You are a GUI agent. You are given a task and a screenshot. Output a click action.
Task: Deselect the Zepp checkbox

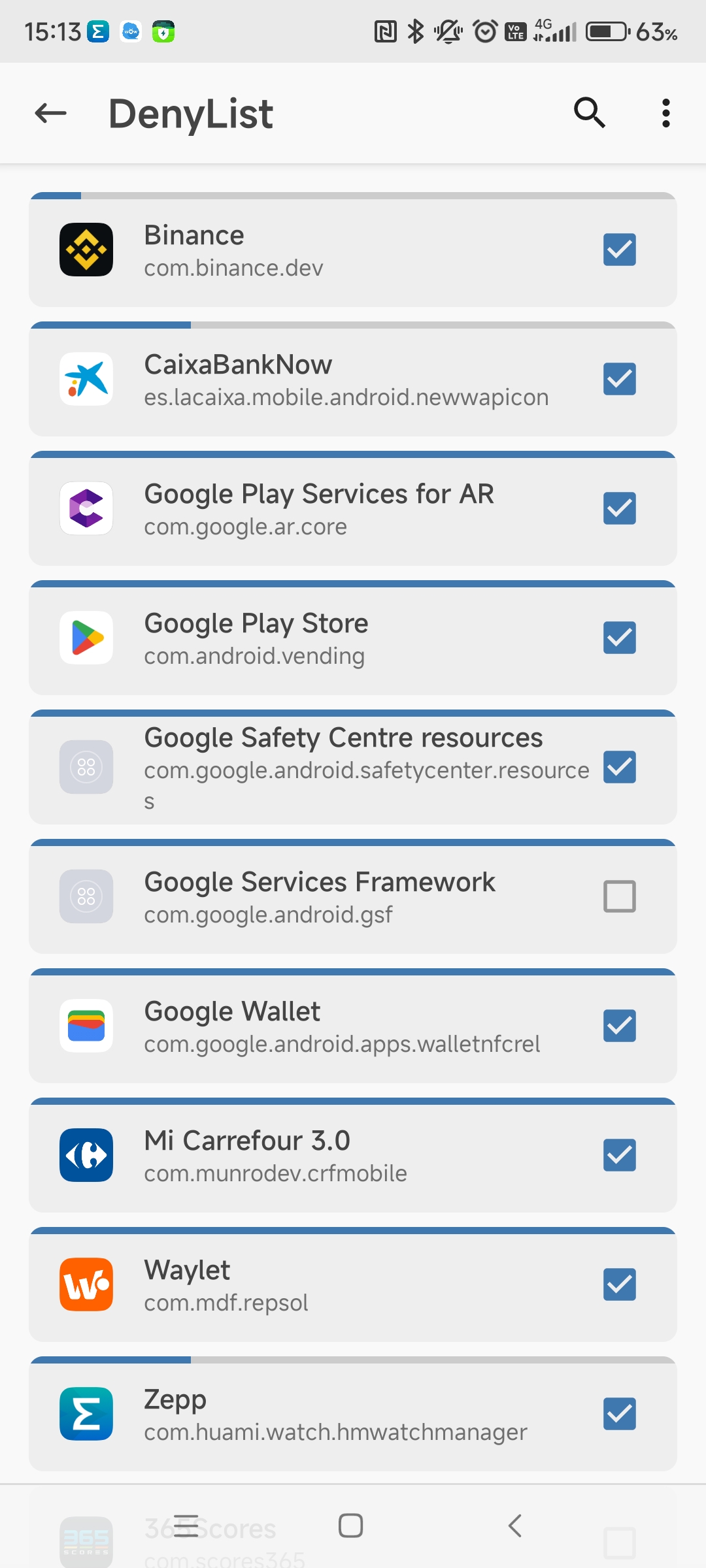click(x=619, y=1414)
